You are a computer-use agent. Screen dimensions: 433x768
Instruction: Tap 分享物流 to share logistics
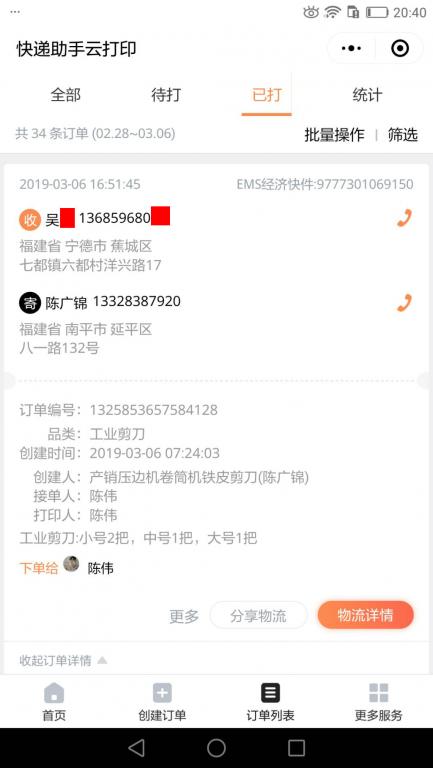pyautogui.click(x=258, y=615)
